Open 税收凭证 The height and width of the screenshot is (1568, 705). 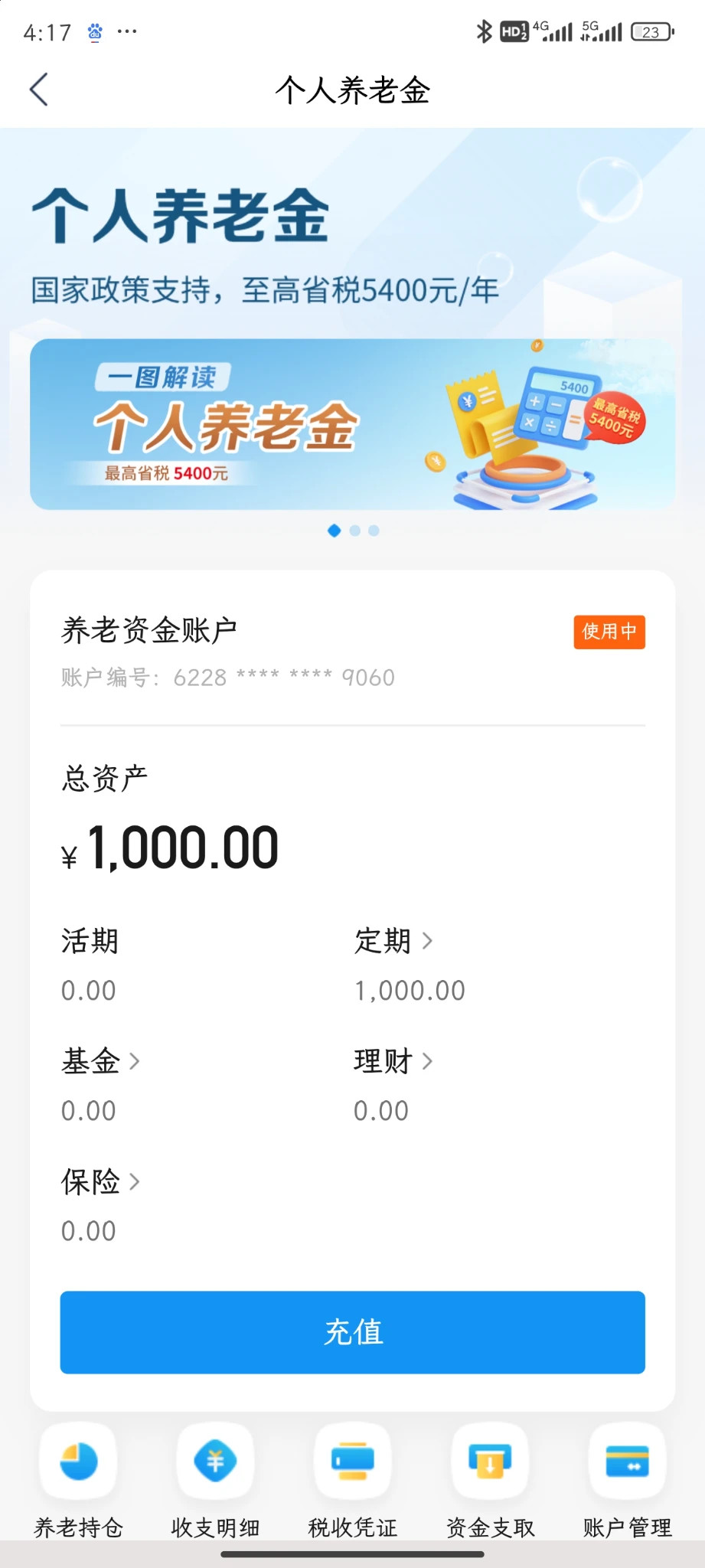352,1479
